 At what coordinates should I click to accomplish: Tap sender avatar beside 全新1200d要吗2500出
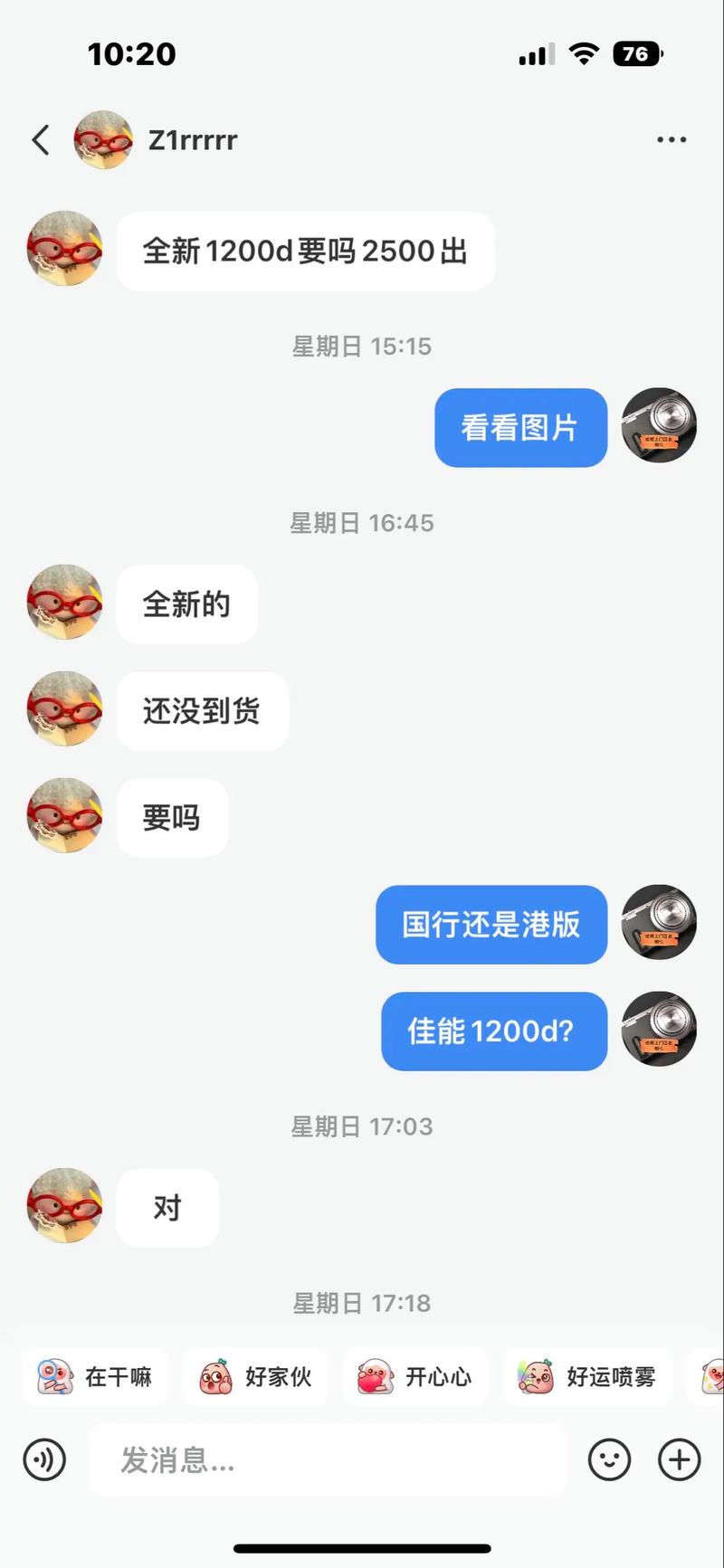point(64,250)
